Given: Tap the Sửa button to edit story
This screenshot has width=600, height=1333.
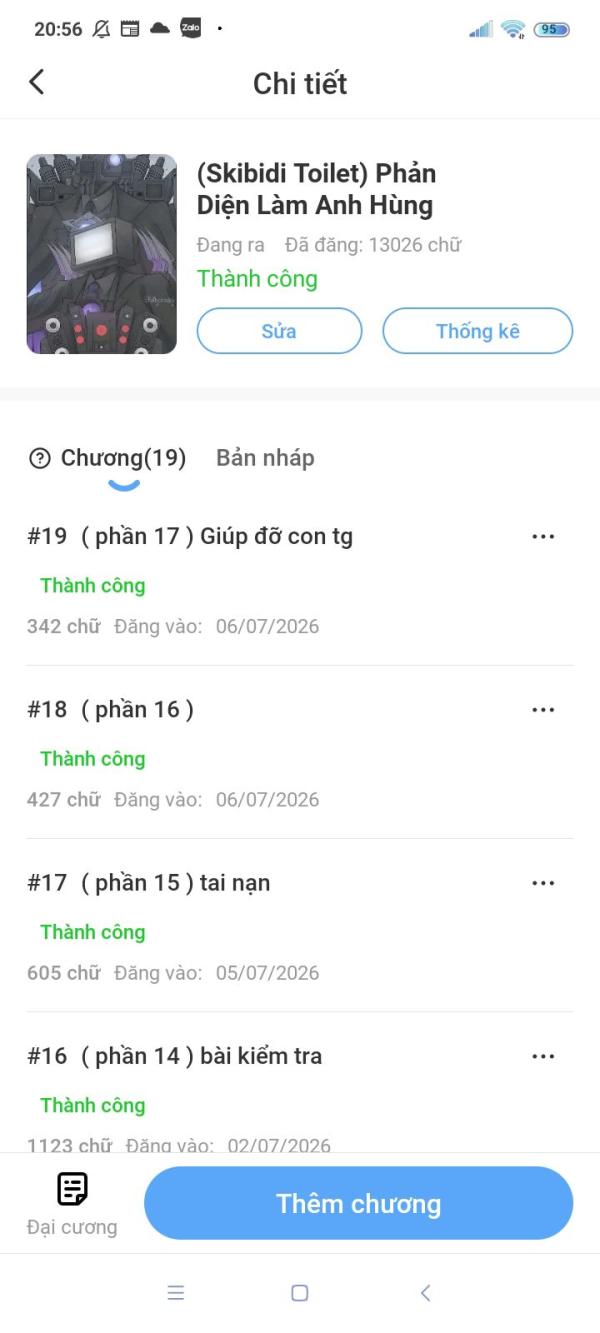Looking at the screenshot, I should [x=279, y=331].
